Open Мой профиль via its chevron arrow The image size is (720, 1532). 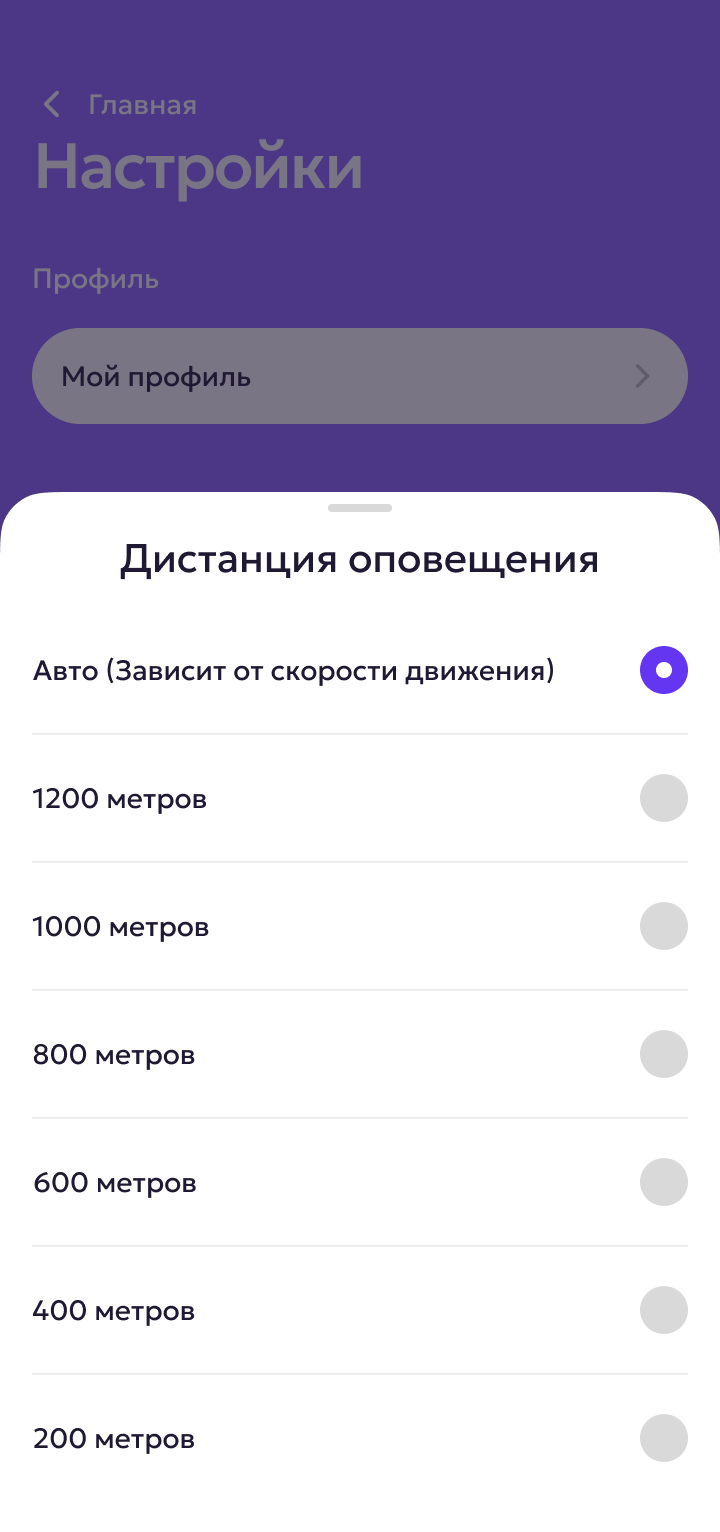(642, 376)
